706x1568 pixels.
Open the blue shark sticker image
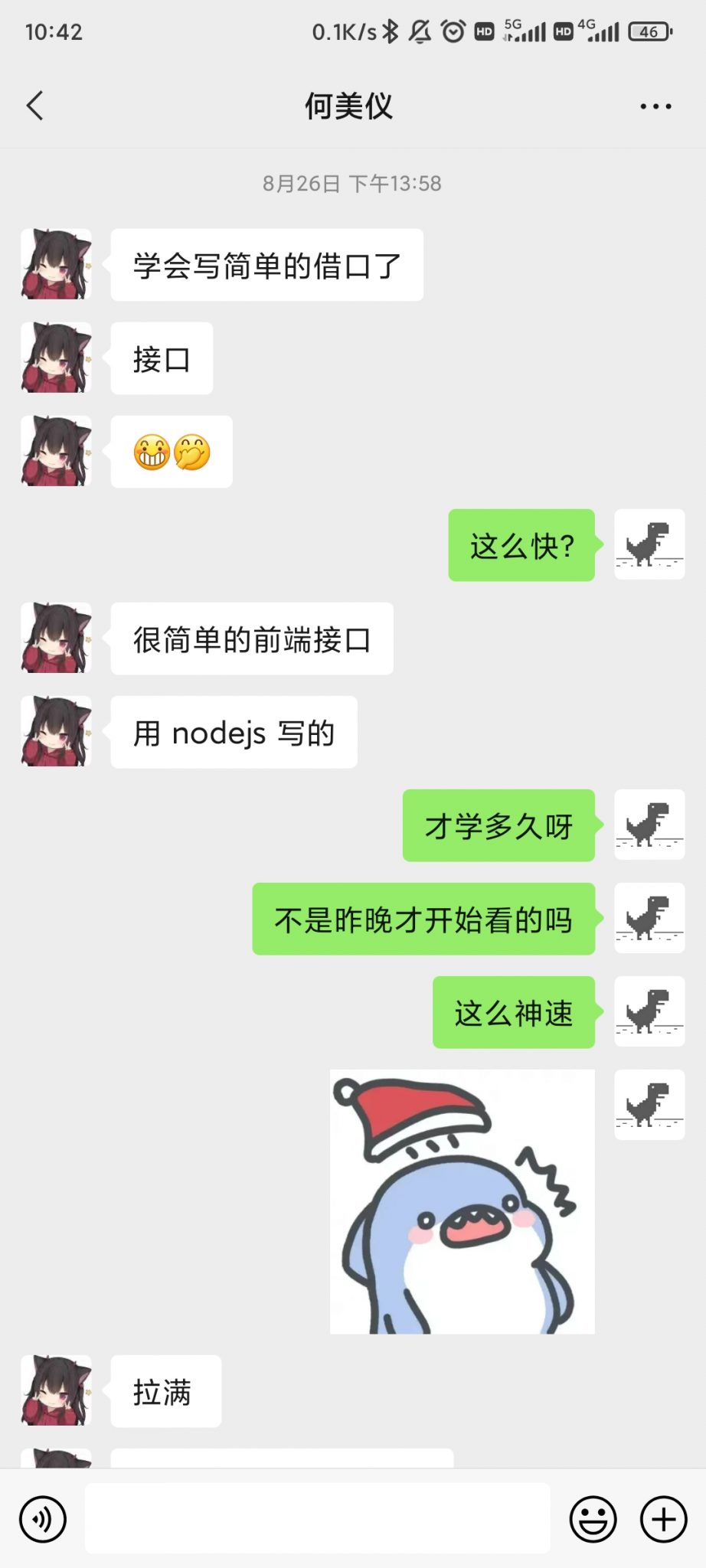tap(462, 1201)
